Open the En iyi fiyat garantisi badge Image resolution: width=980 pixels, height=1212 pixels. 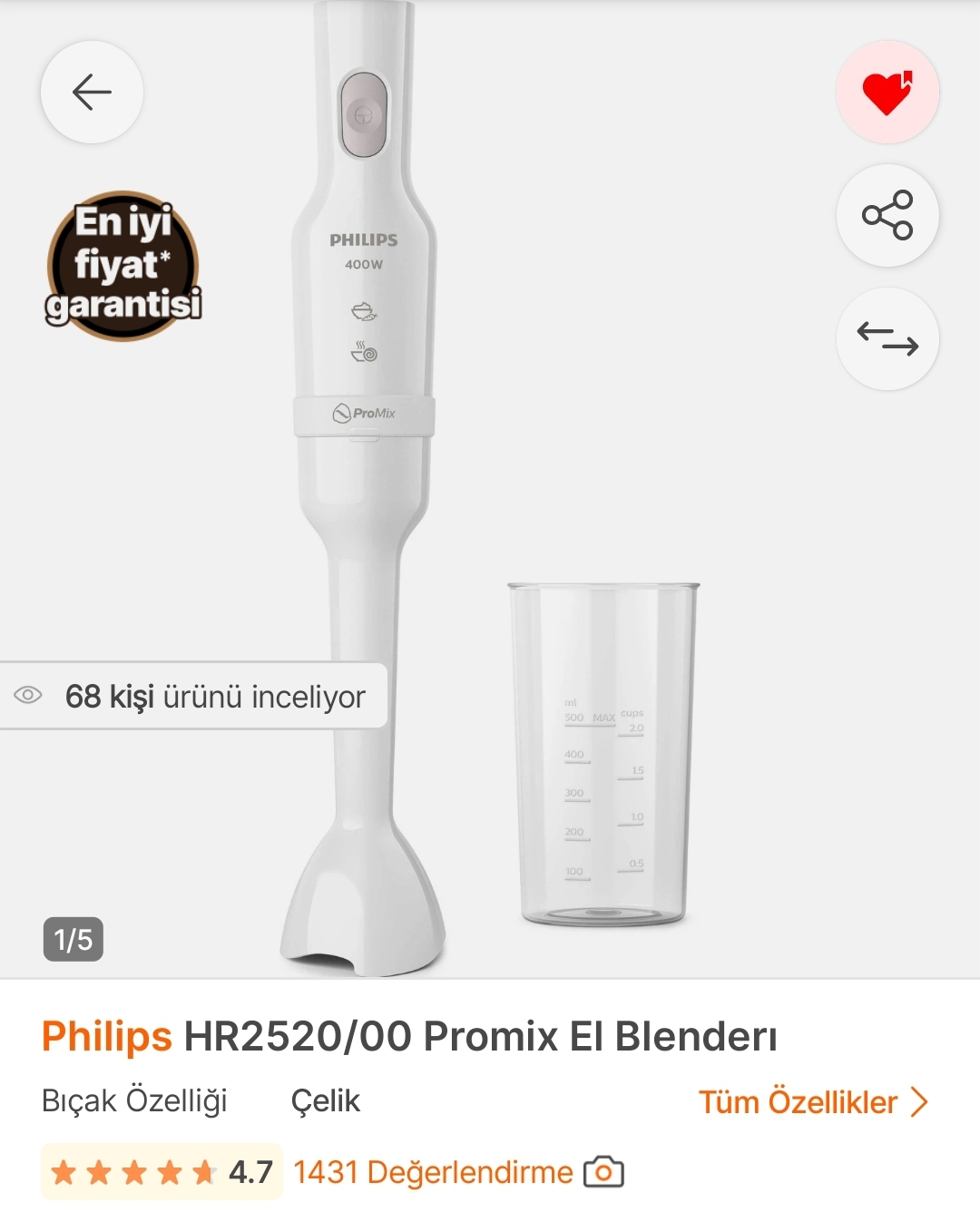point(123,266)
